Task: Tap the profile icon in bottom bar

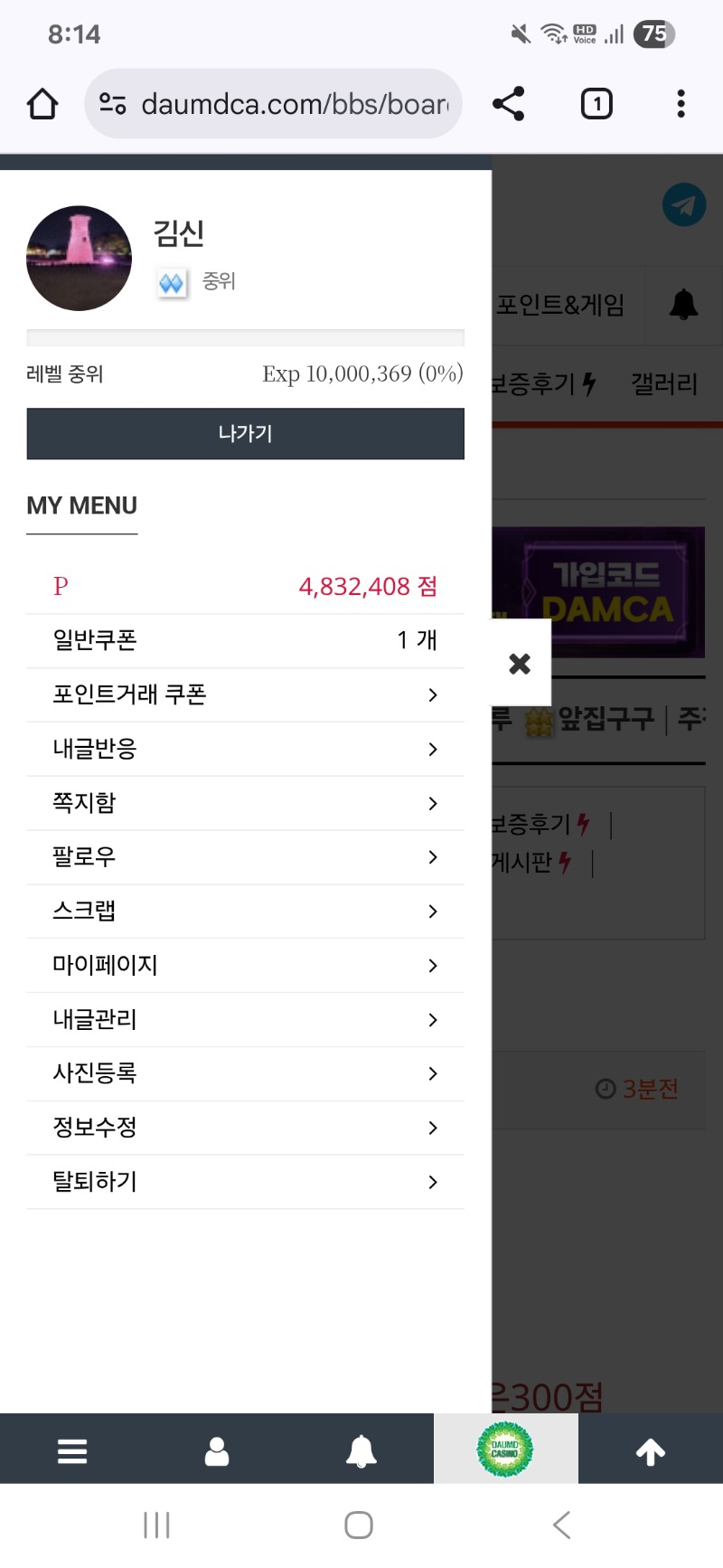Action: tap(217, 1450)
